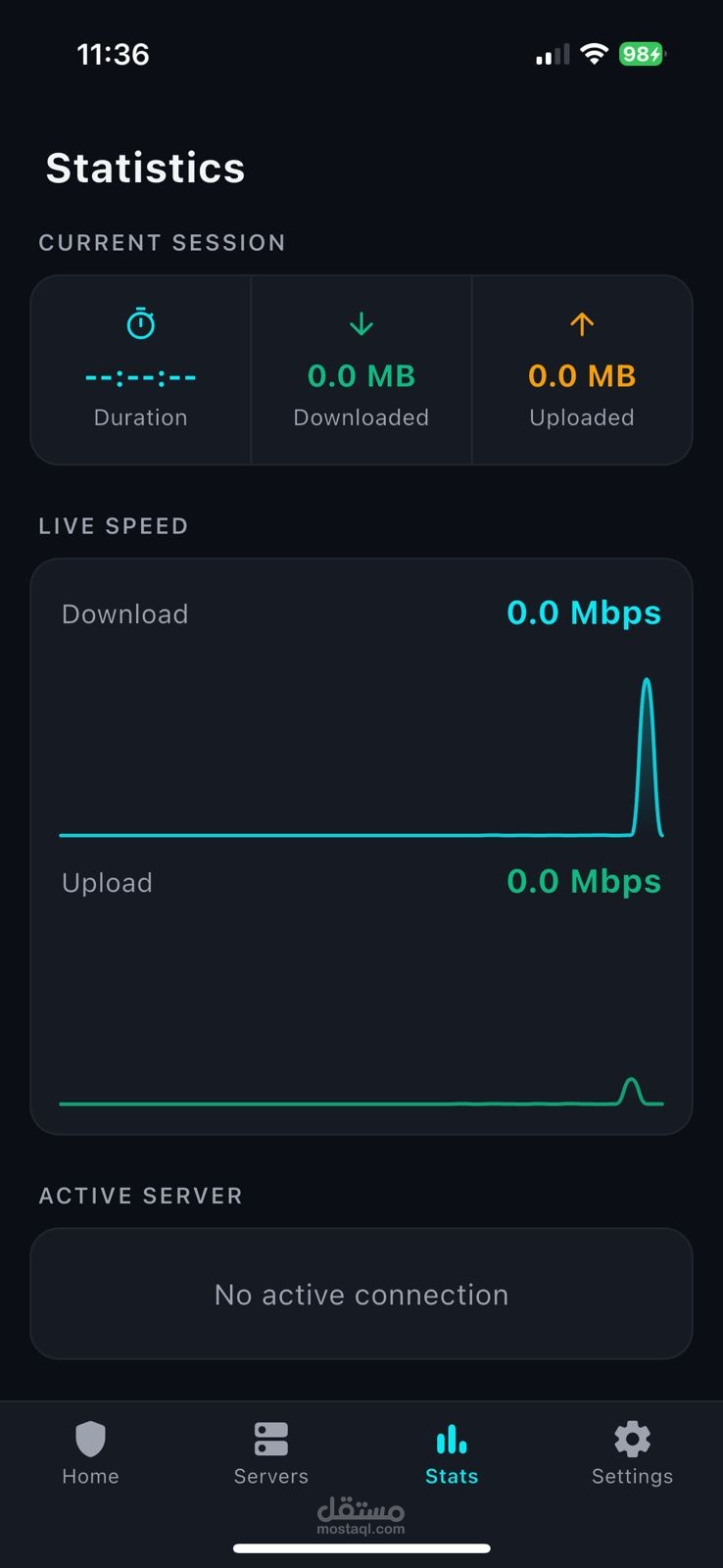Go to the Settings tab

coord(632,1452)
